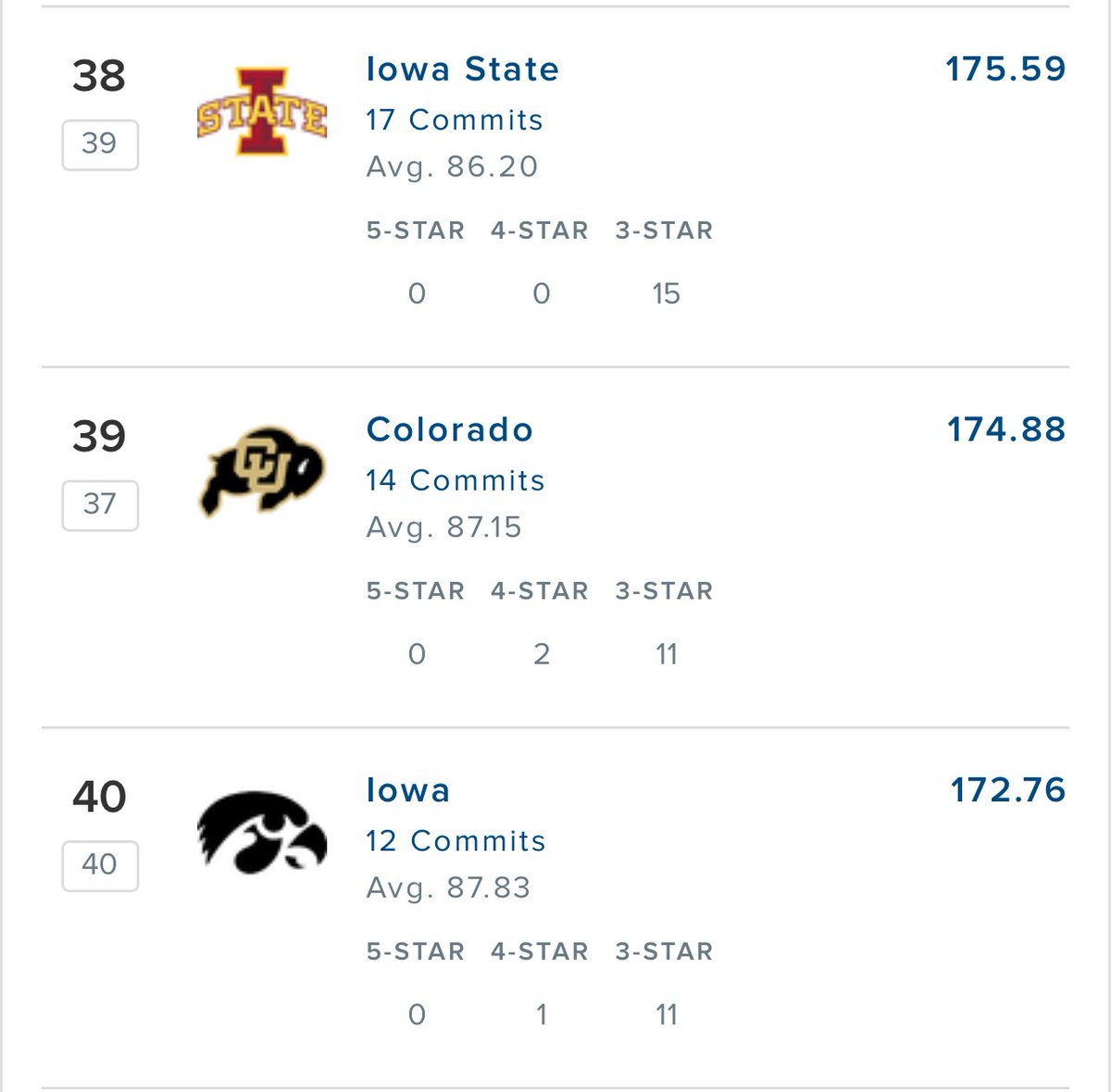1111x1092 pixels.
Task: Open Colorado's 174.88 score details
Action: pos(1006,429)
